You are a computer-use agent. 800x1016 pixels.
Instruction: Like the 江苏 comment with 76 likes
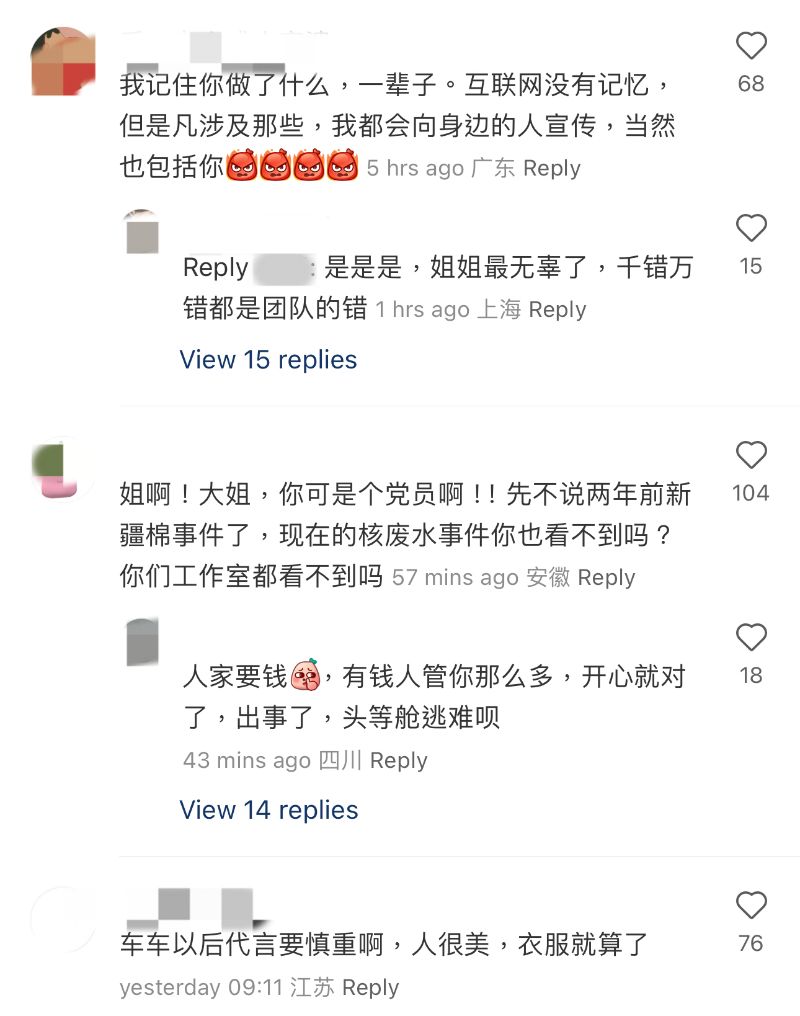751,906
